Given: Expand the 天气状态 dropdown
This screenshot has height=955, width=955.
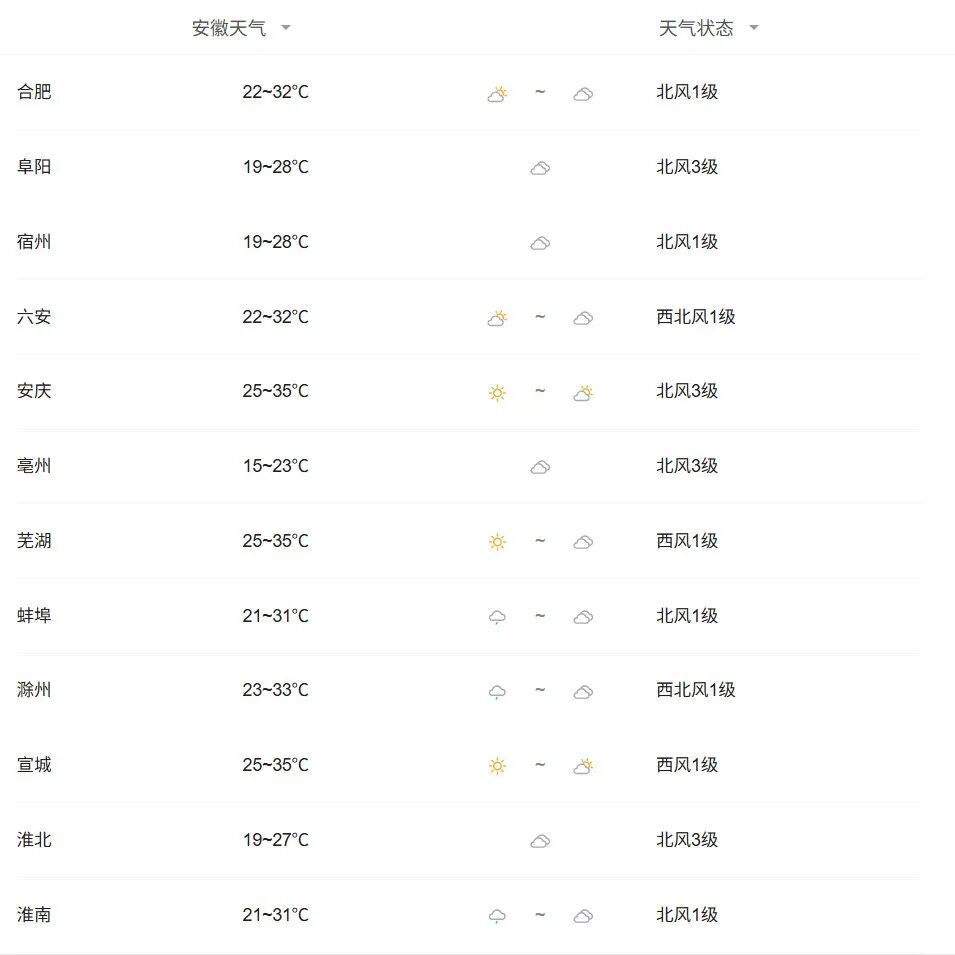Looking at the screenshot, I should (x=753, y=28).
